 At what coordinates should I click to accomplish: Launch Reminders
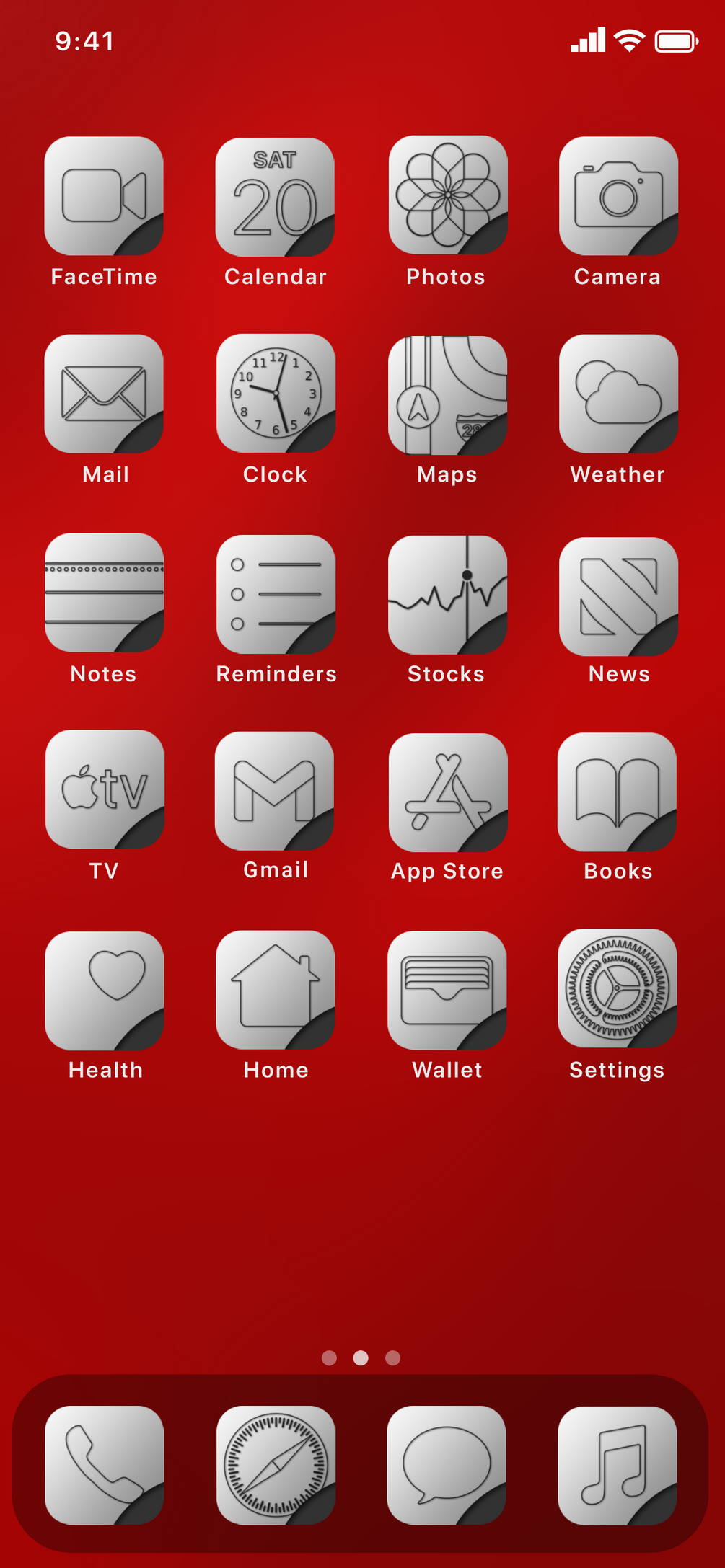tap(276, 594)
